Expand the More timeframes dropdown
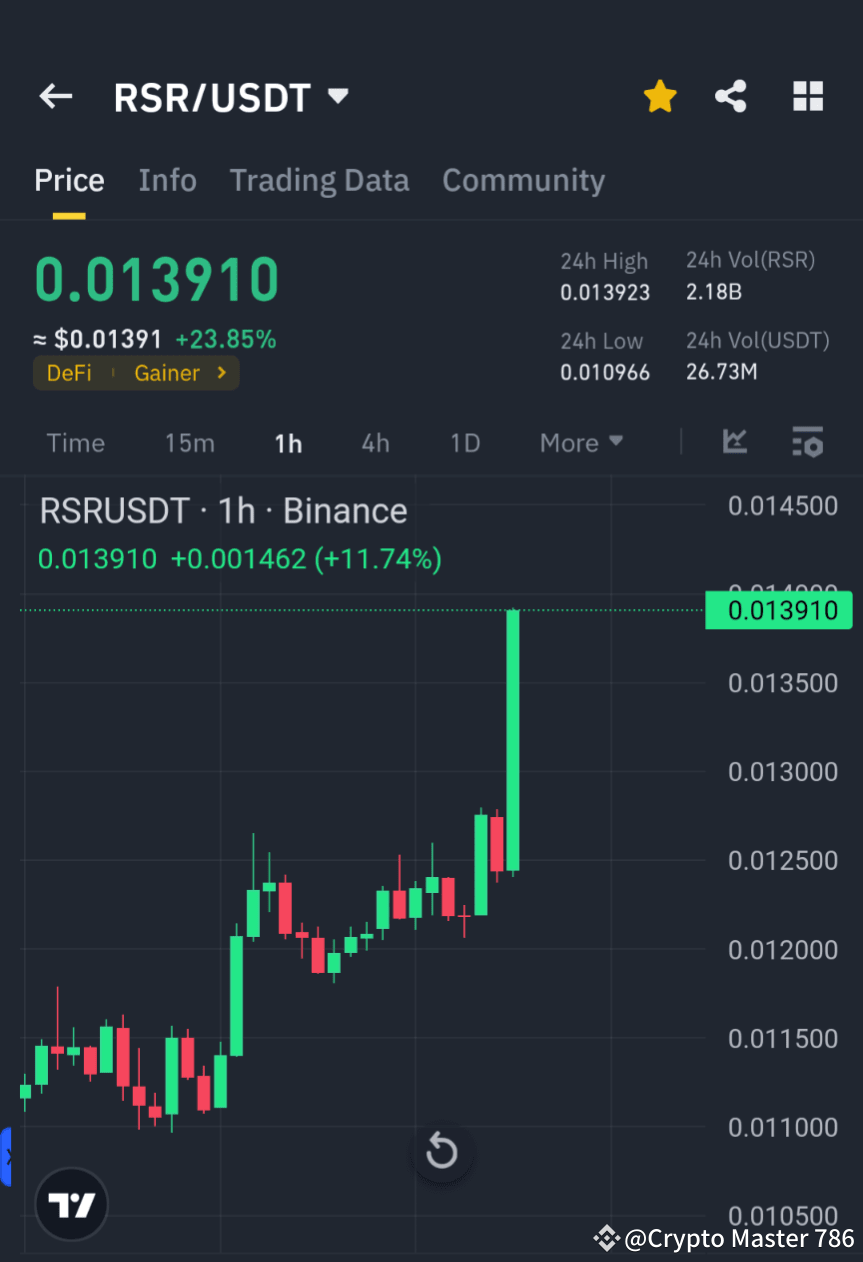The width and height of the screenshot is (863, 1262). point(581,442)
